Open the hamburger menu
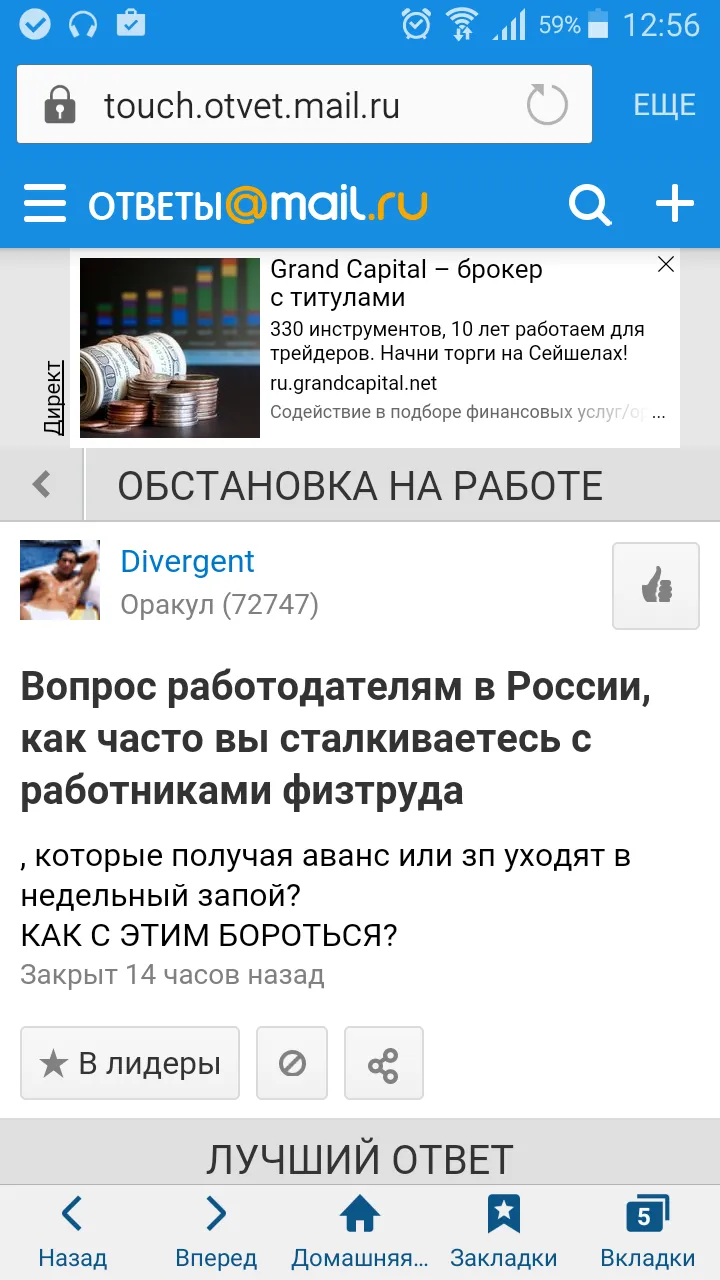The width and height of the screenshot is (720, 1280). 45,204
